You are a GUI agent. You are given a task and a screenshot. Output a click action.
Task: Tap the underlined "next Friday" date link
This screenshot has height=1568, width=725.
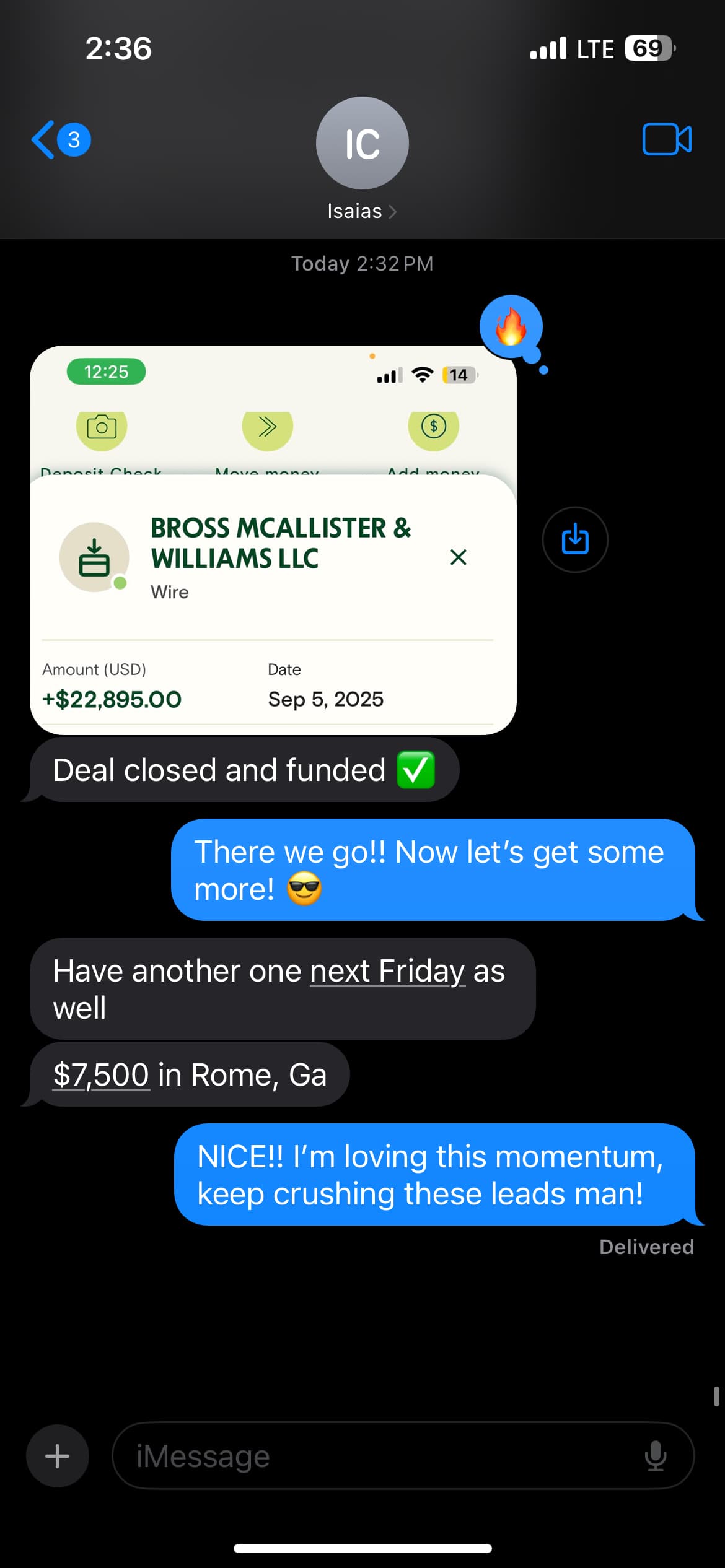(x=387, y=970)
